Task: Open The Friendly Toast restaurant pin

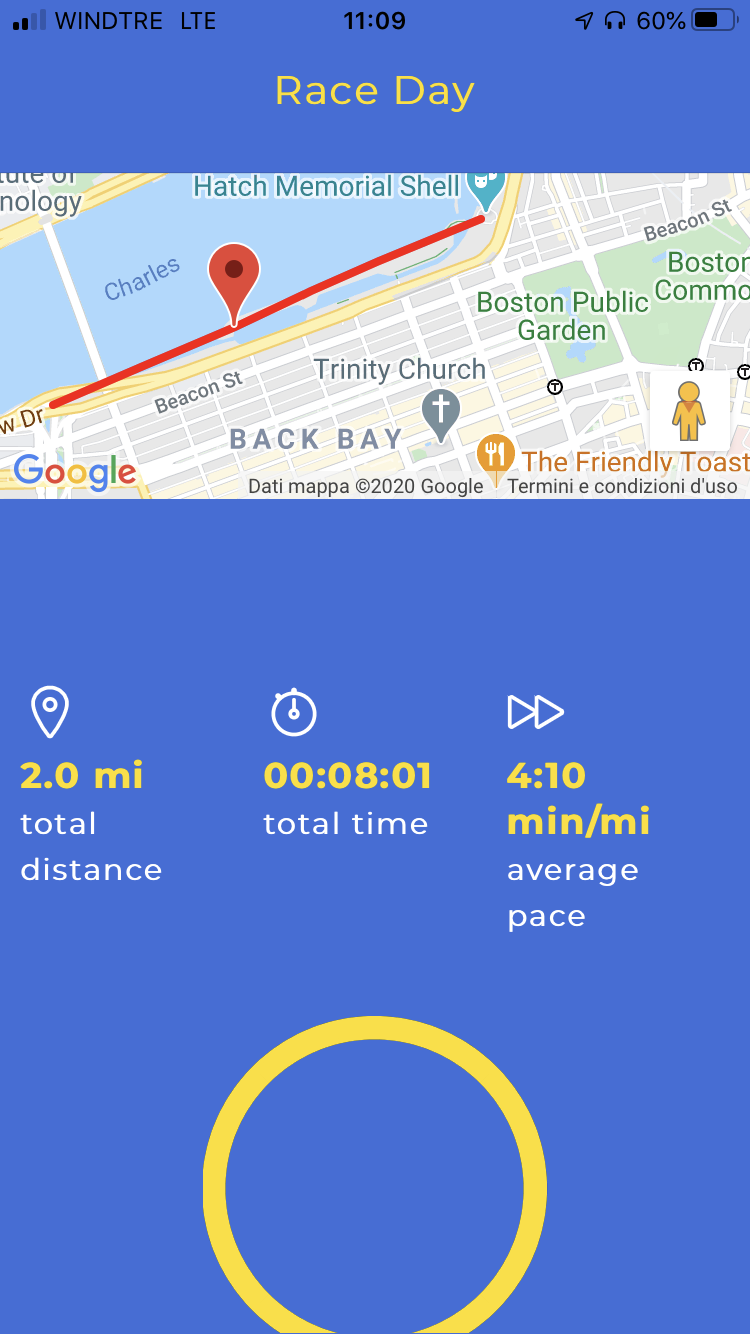Action: pos(496,458)
